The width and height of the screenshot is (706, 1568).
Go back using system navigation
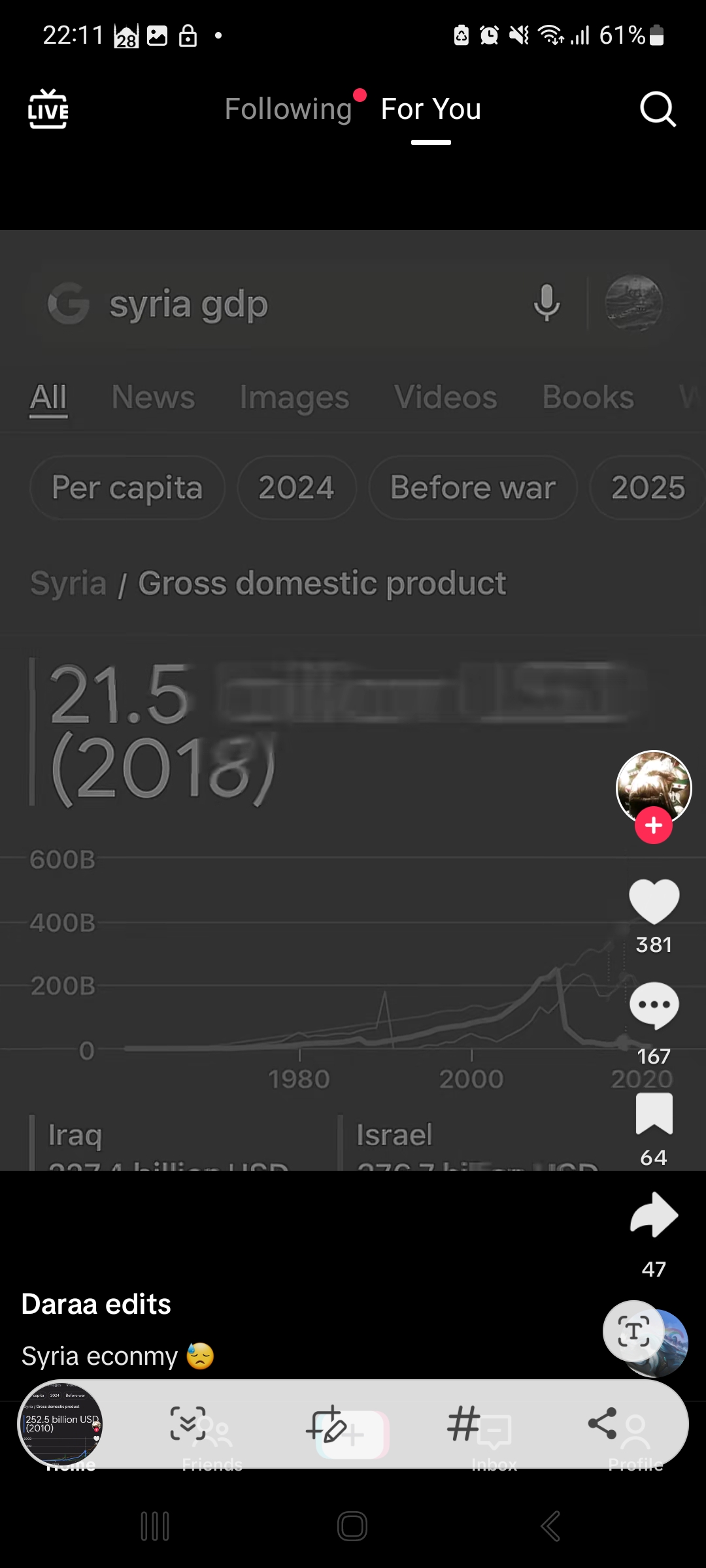click(x=550, y=1526)
